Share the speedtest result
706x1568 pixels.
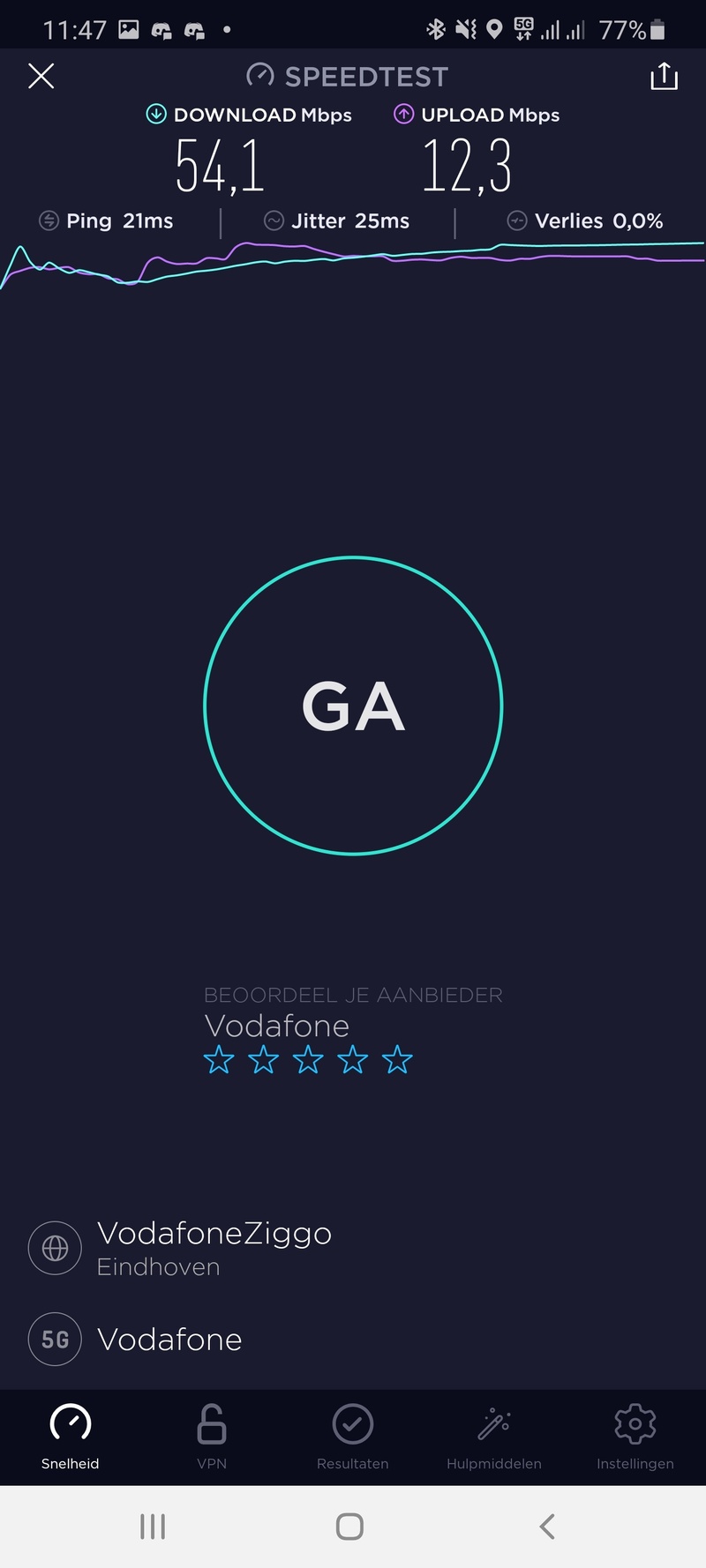click(x=664, y=77)
